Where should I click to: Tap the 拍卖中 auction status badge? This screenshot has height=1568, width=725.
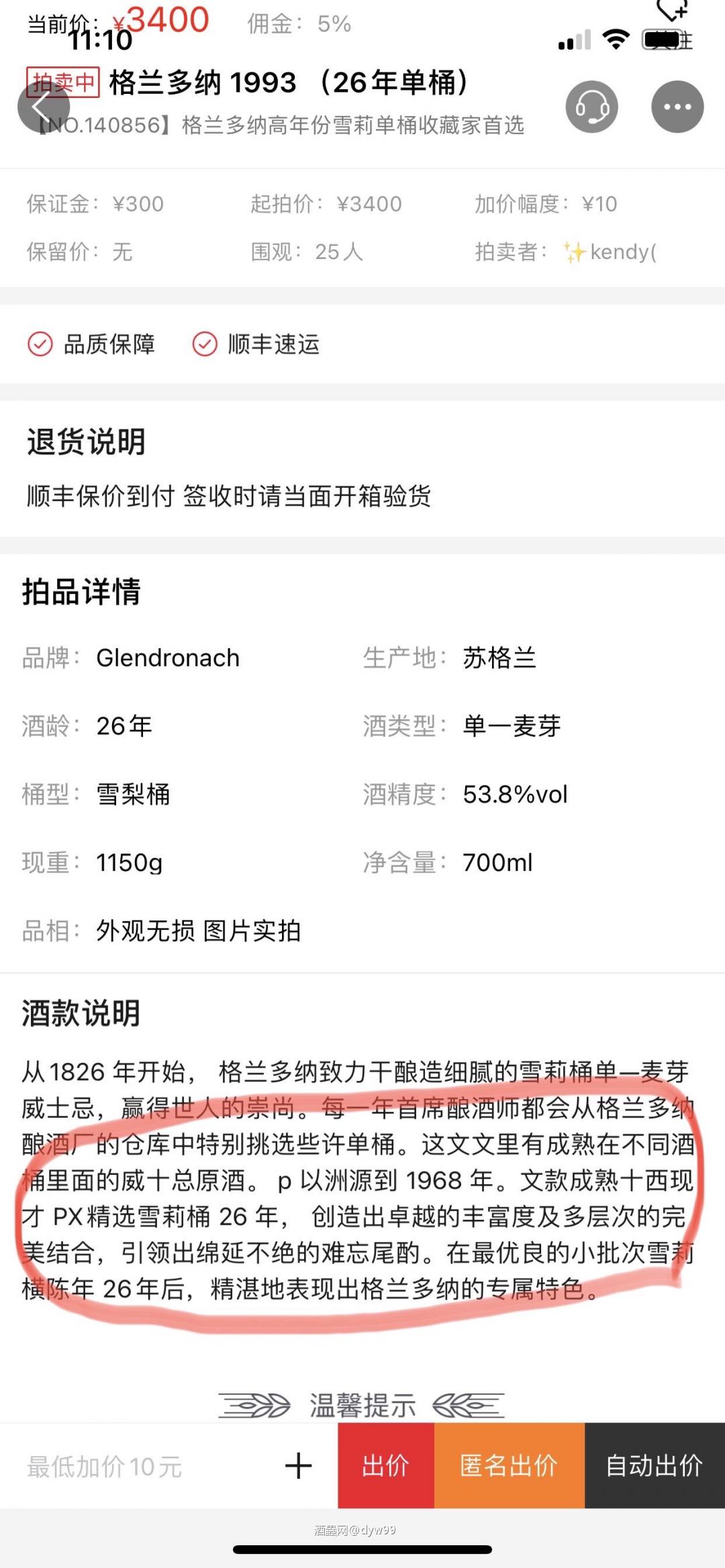(x=63, y=83)
